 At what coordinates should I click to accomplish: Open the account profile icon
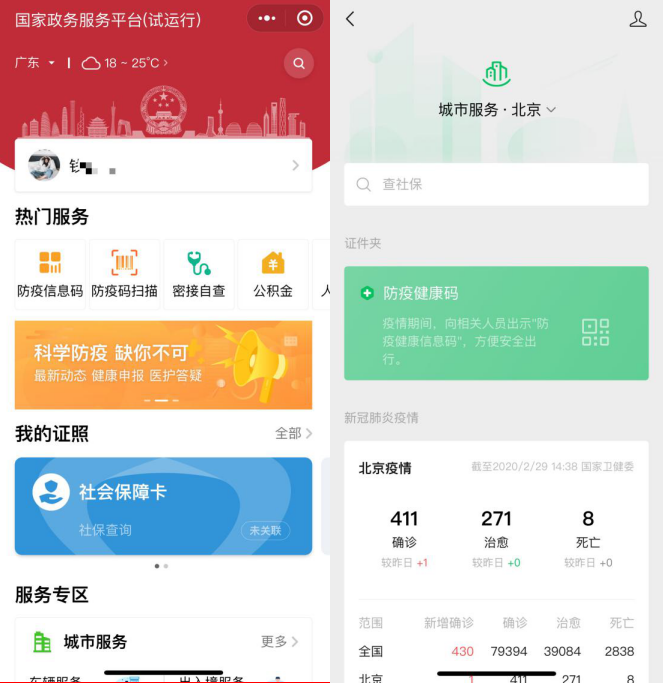(x=638, y=19)
